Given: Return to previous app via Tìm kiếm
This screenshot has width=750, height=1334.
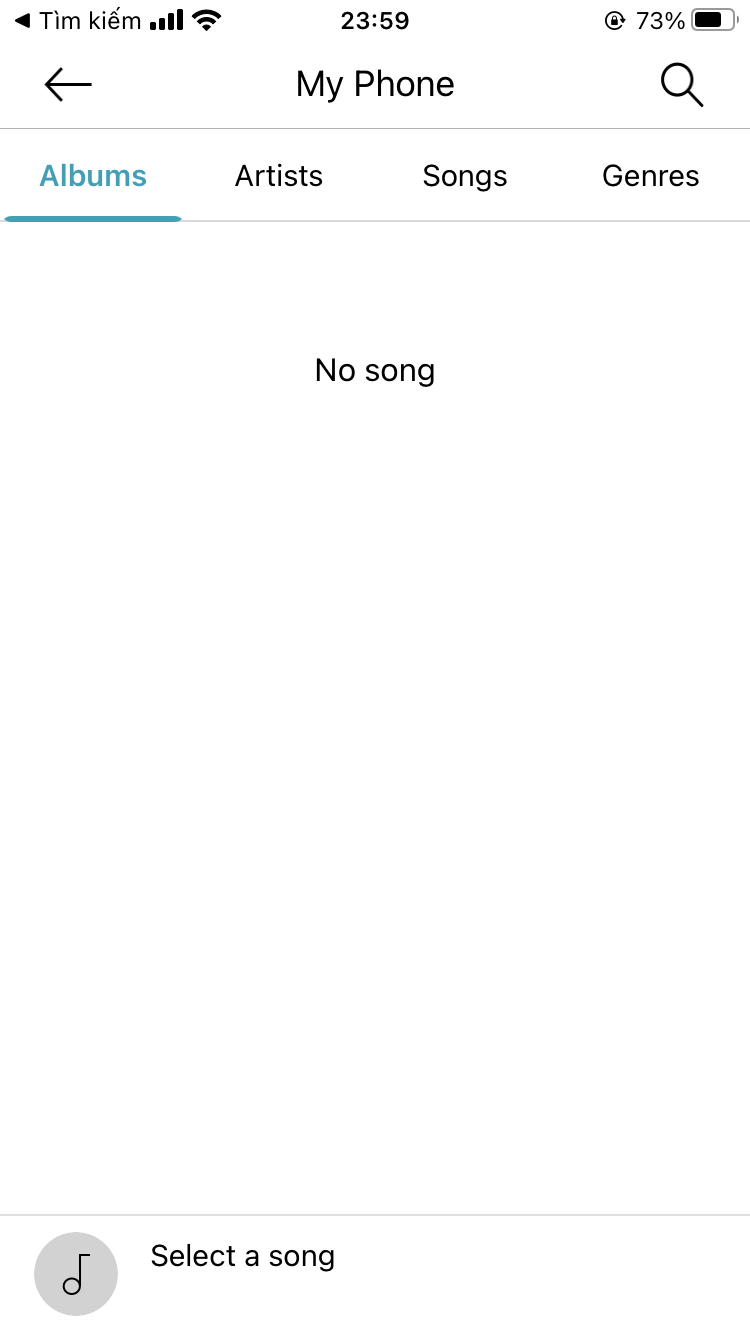Looking at the screenshot, I should 77,20.
